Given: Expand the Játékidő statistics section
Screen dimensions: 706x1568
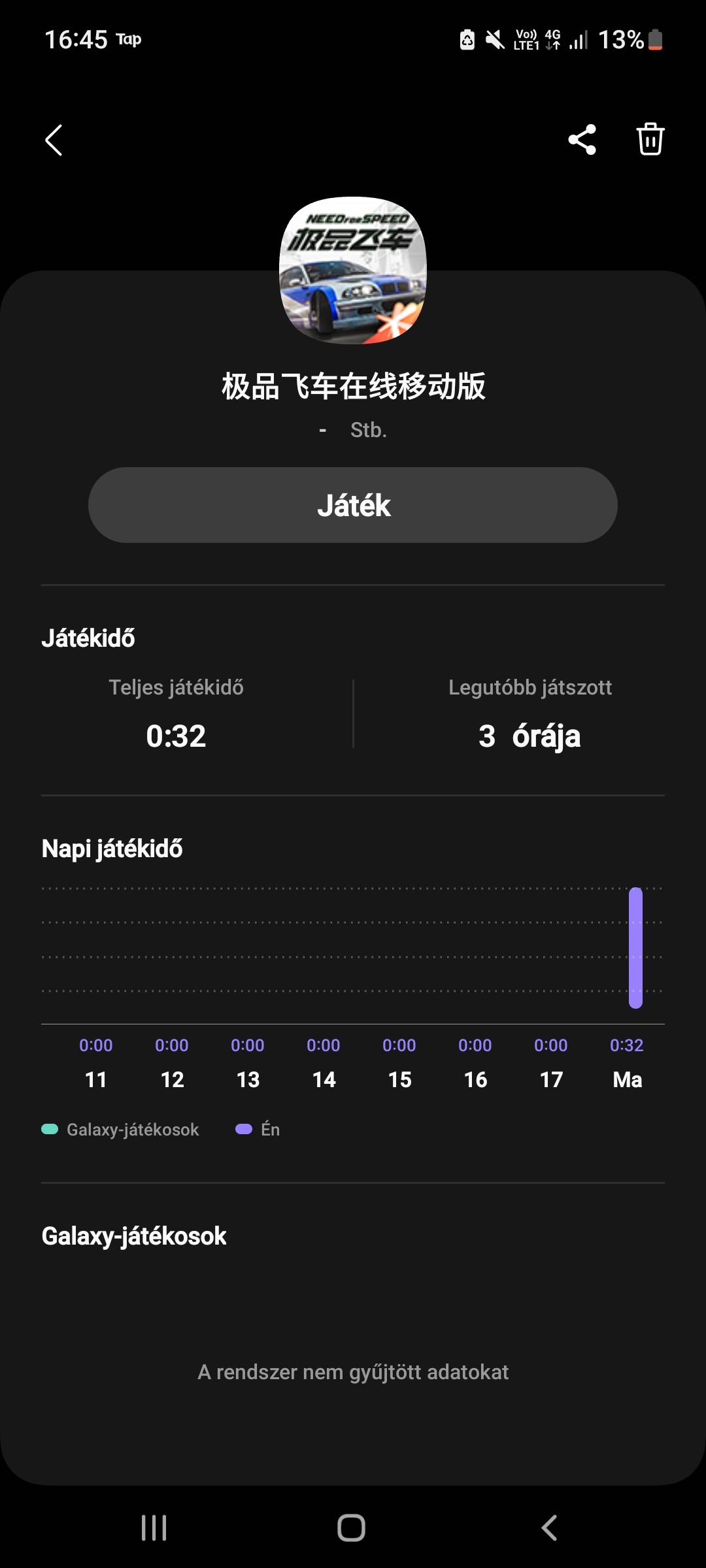Looking at the screenshot, I should click(88, 638).
